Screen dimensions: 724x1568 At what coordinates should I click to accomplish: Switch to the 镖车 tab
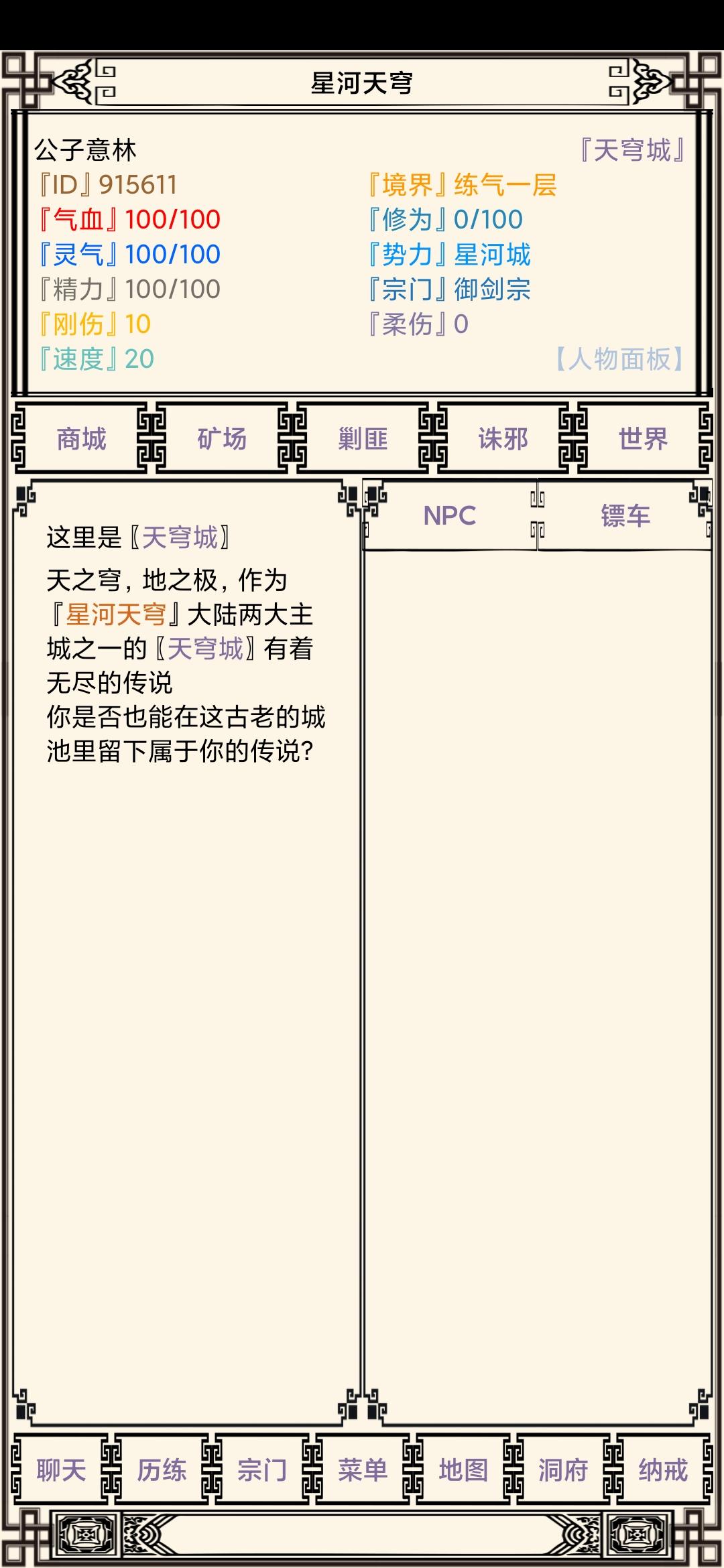point(625,516)
